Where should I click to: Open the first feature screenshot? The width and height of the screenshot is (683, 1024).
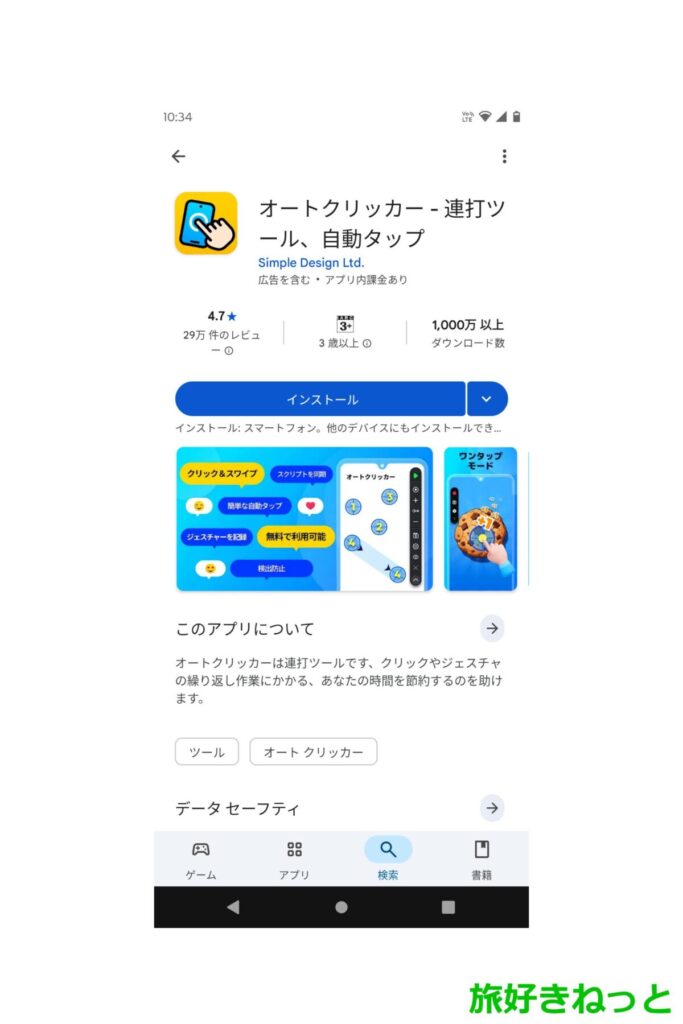(304, 519)
